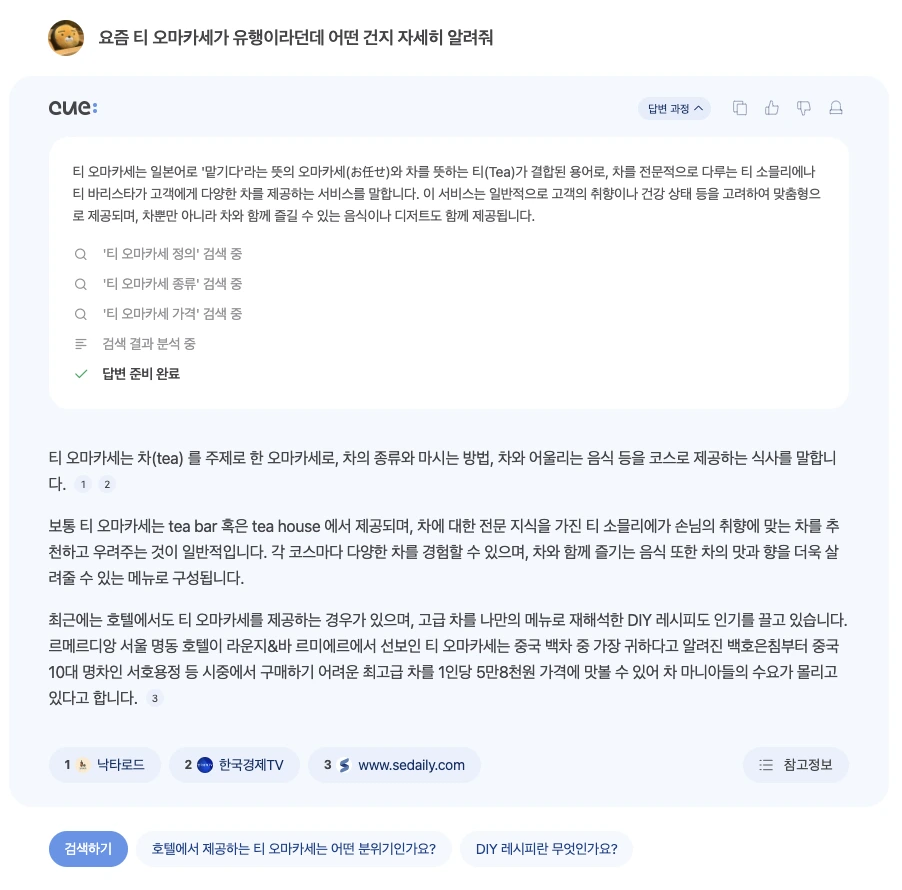
Task: Report the answer with the siren icon
Action: pyautogui.click(x=836, y=108)
